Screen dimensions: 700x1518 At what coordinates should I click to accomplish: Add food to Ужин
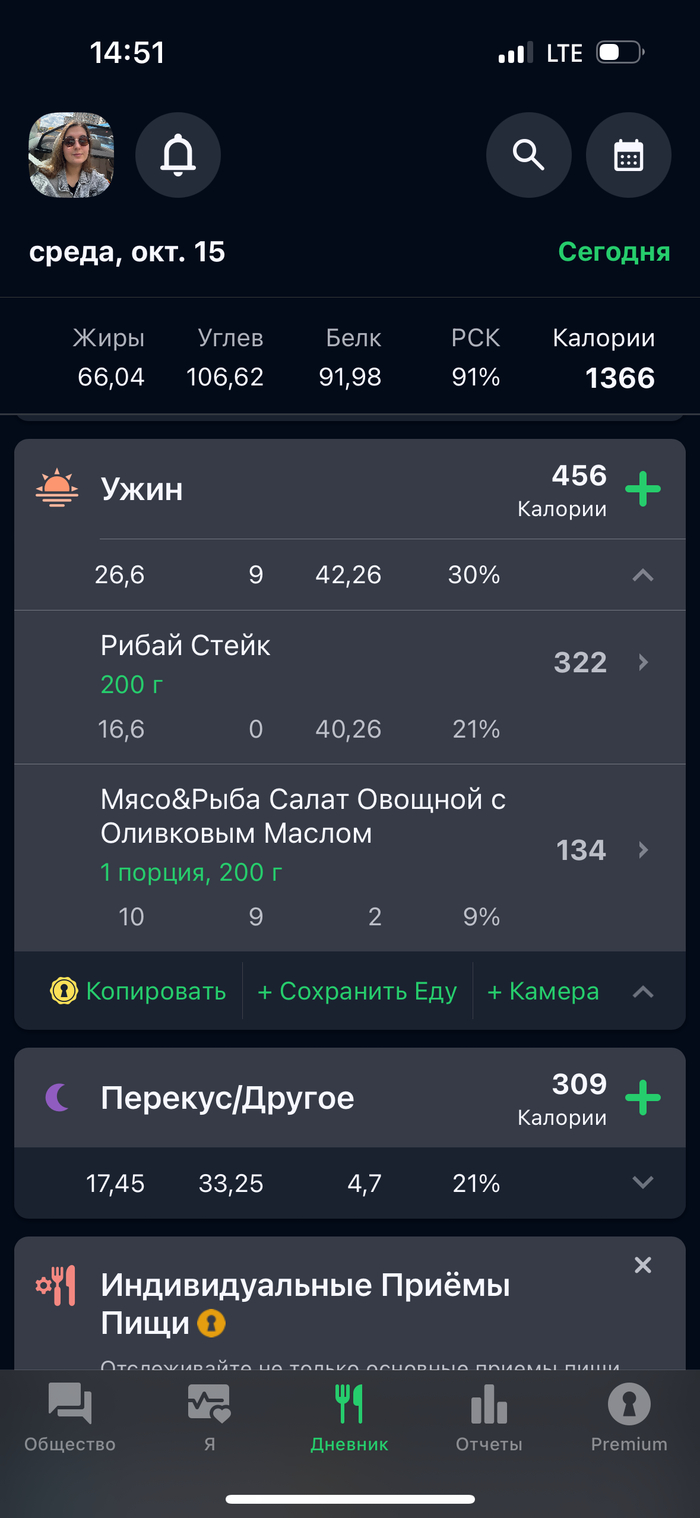[643, 490]
